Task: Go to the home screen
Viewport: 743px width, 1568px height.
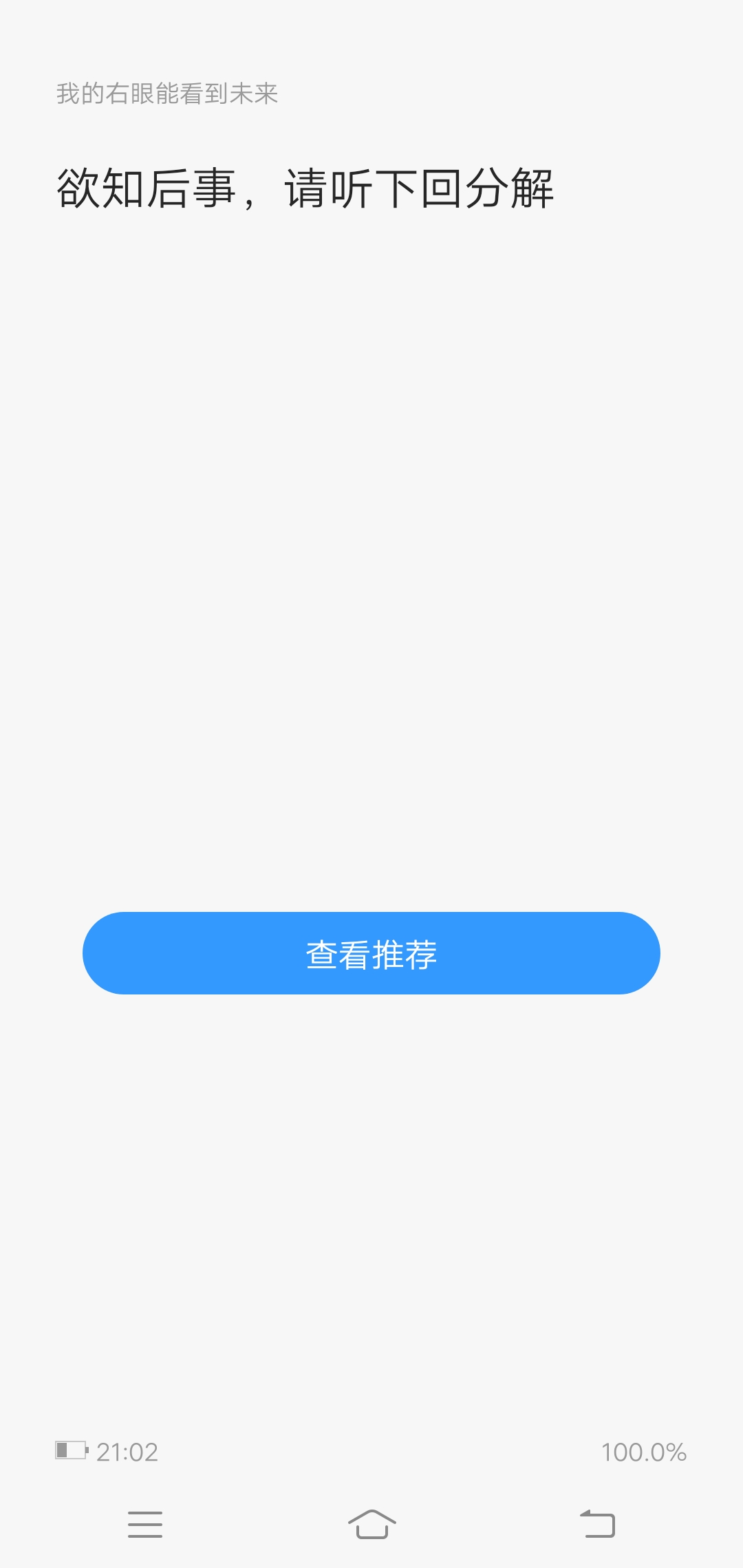Action: pyautogui.click(x=372, y=1525)
